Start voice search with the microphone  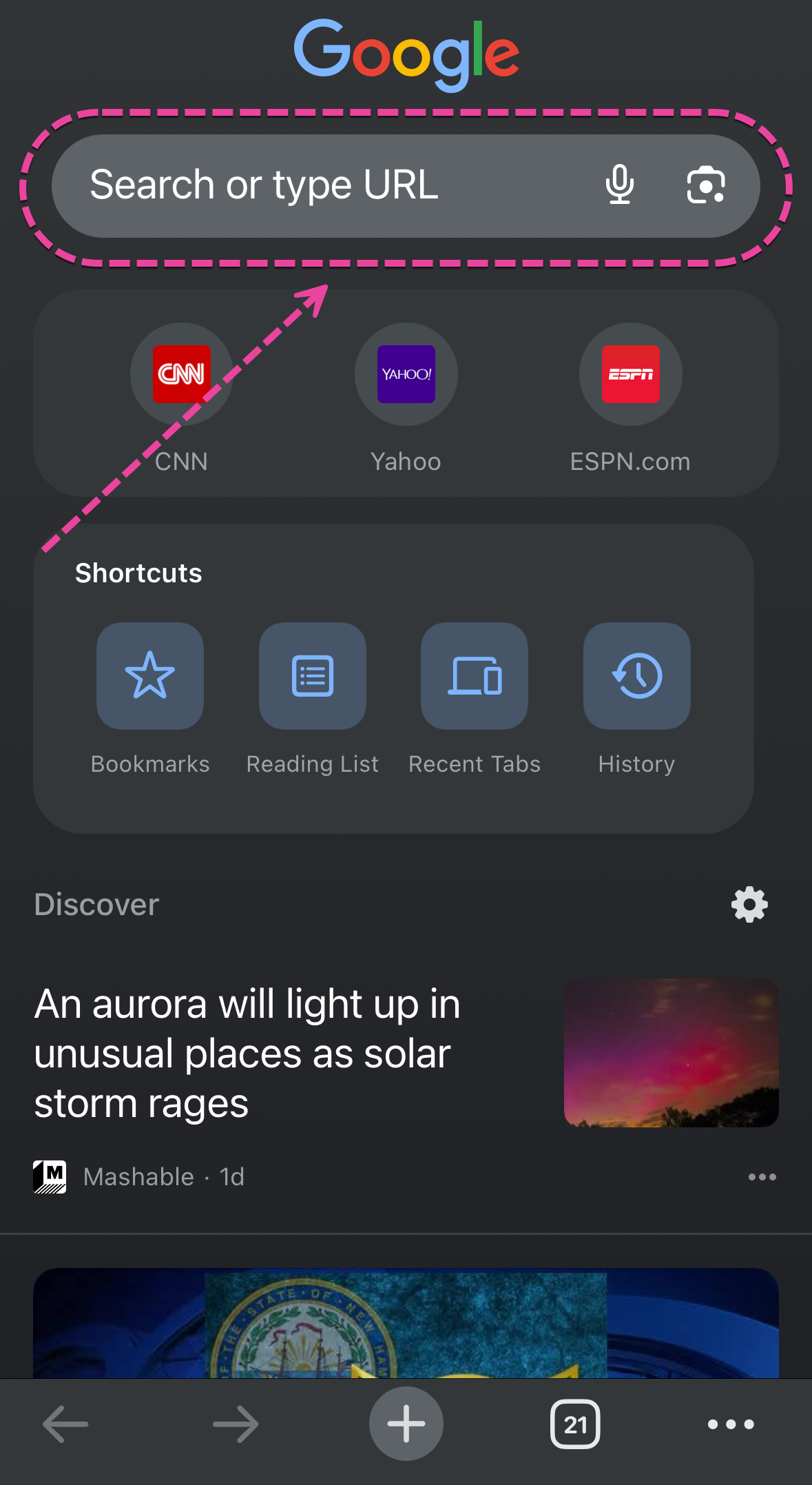pyautogui.click(x=619, y=185)
